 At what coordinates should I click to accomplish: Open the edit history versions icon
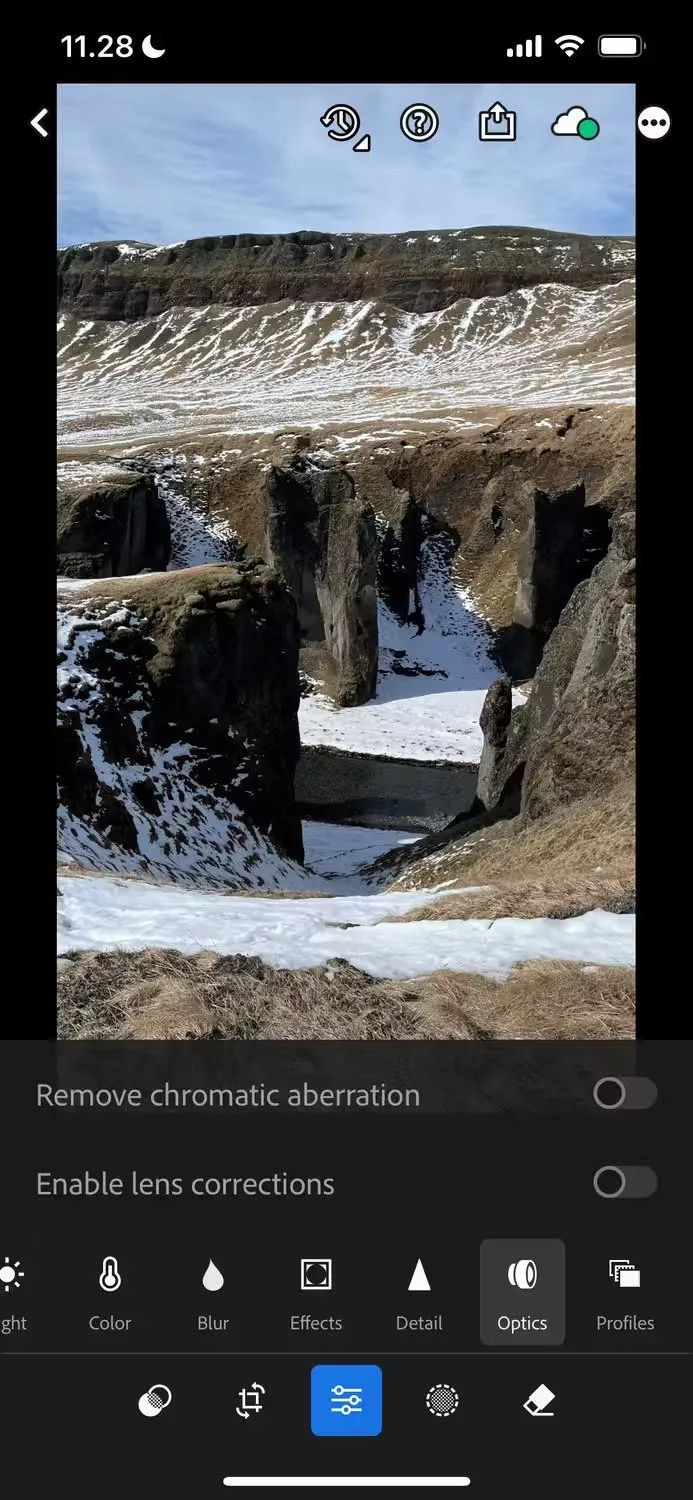click(343, 125)
